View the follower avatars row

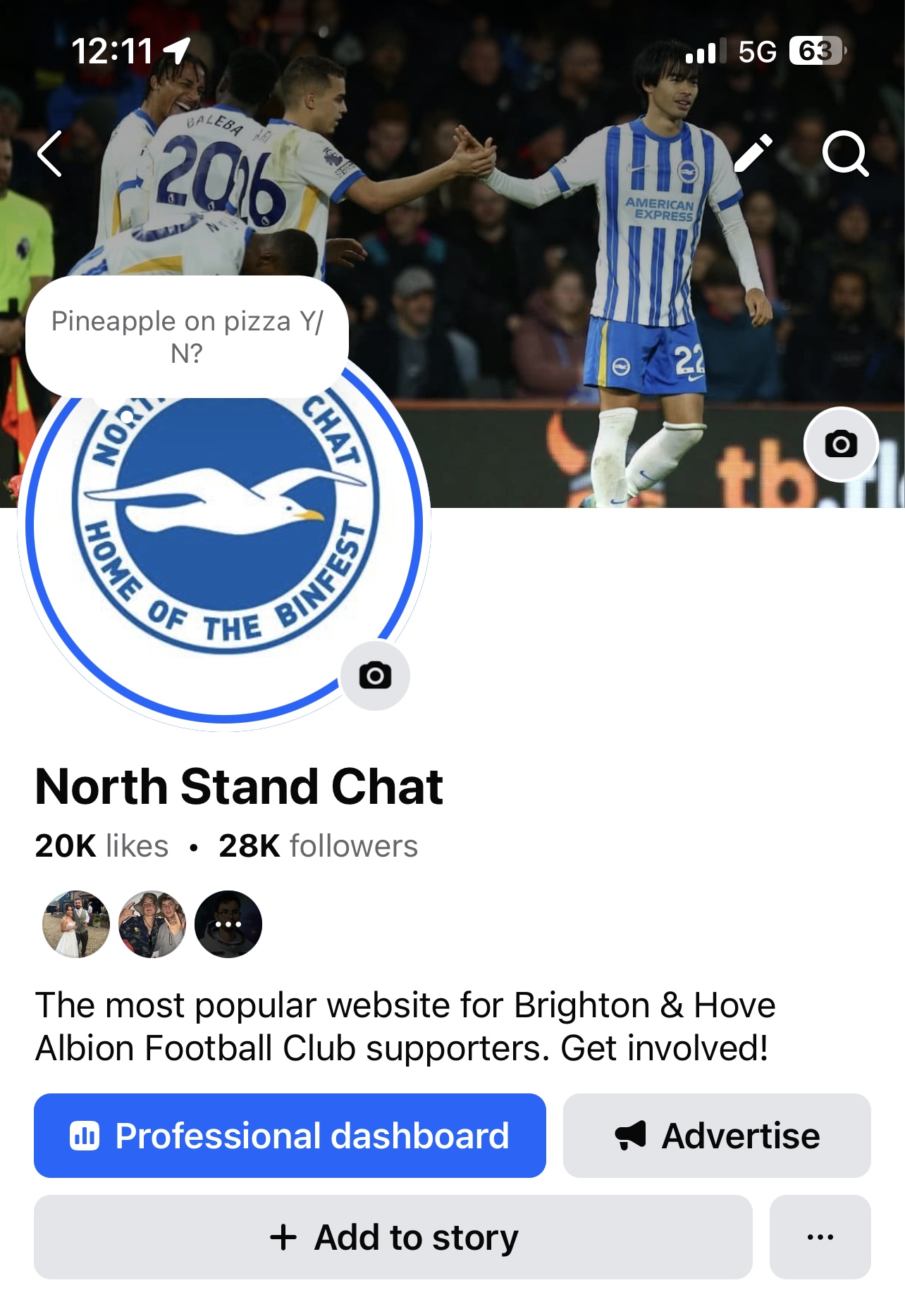tap(152, 924)
